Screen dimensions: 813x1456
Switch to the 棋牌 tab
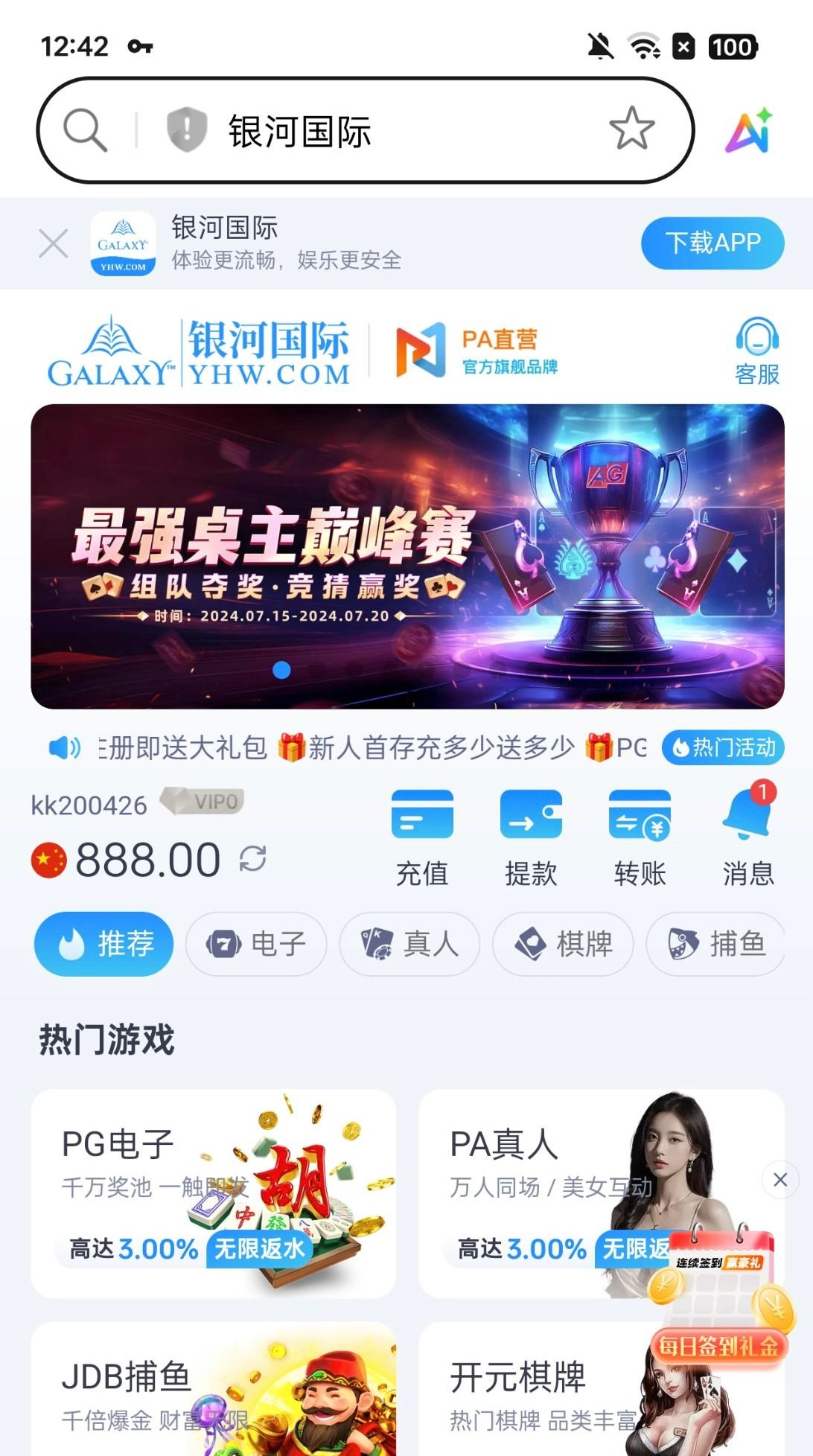tap(563, 944)
